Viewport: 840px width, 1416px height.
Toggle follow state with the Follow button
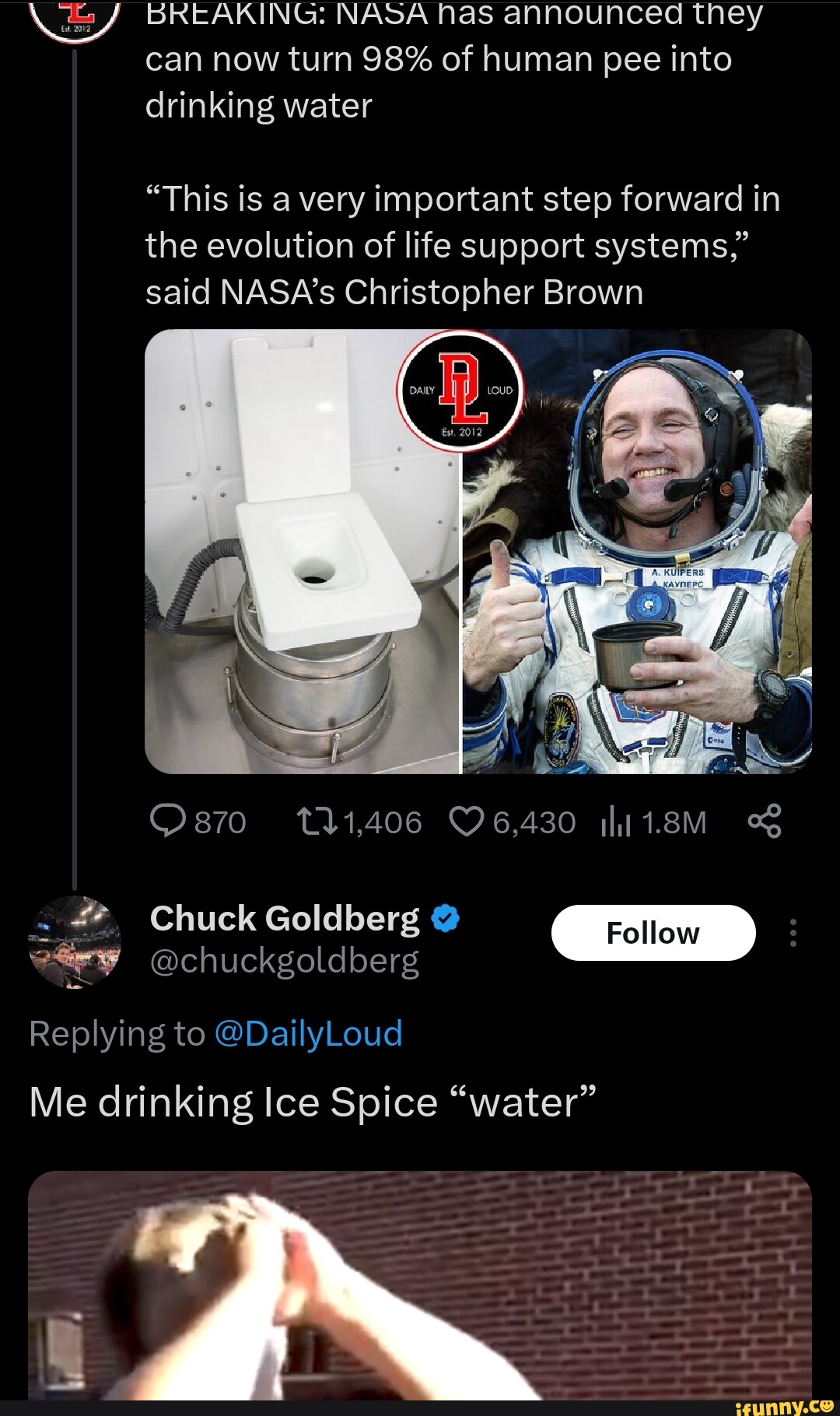[654, 933]
